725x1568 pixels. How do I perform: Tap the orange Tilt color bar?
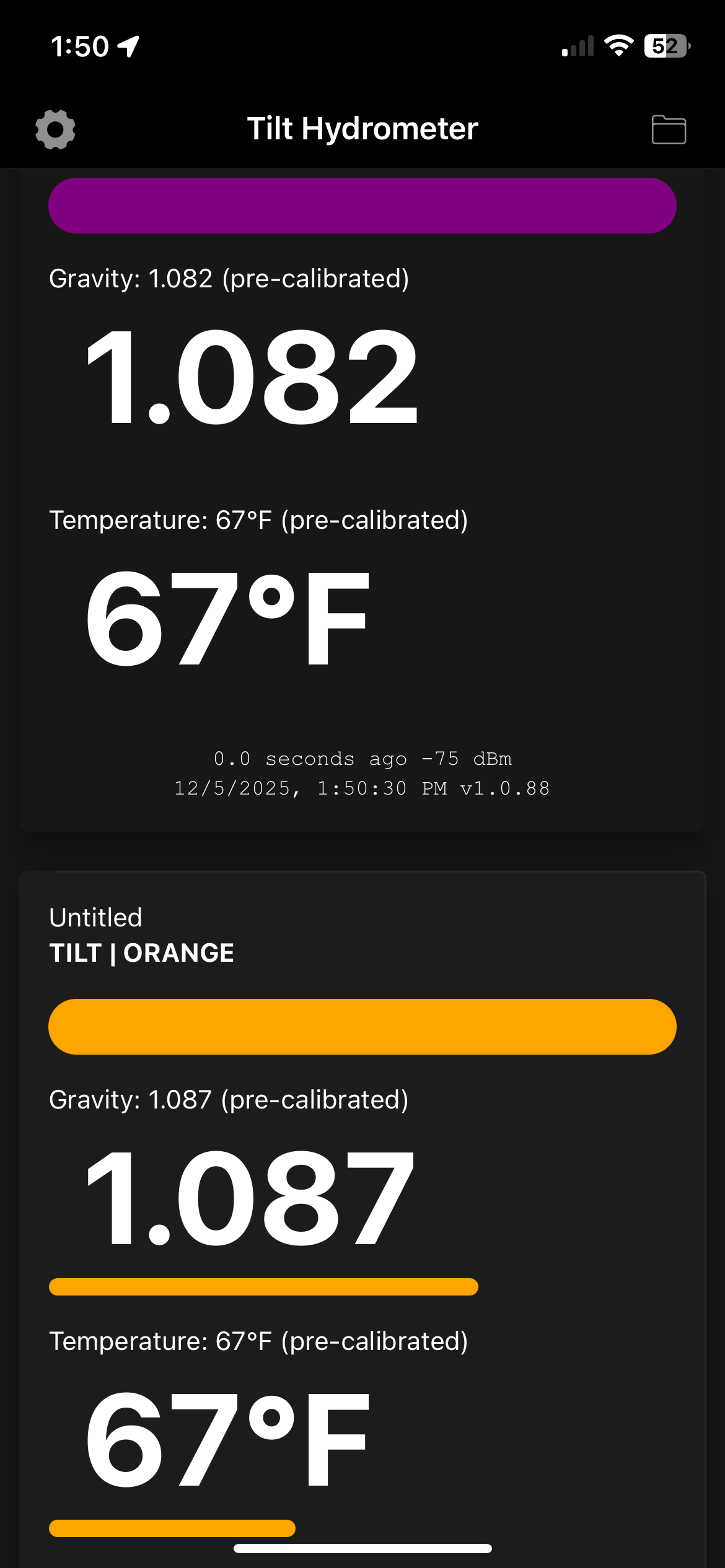click(362, 1027)
